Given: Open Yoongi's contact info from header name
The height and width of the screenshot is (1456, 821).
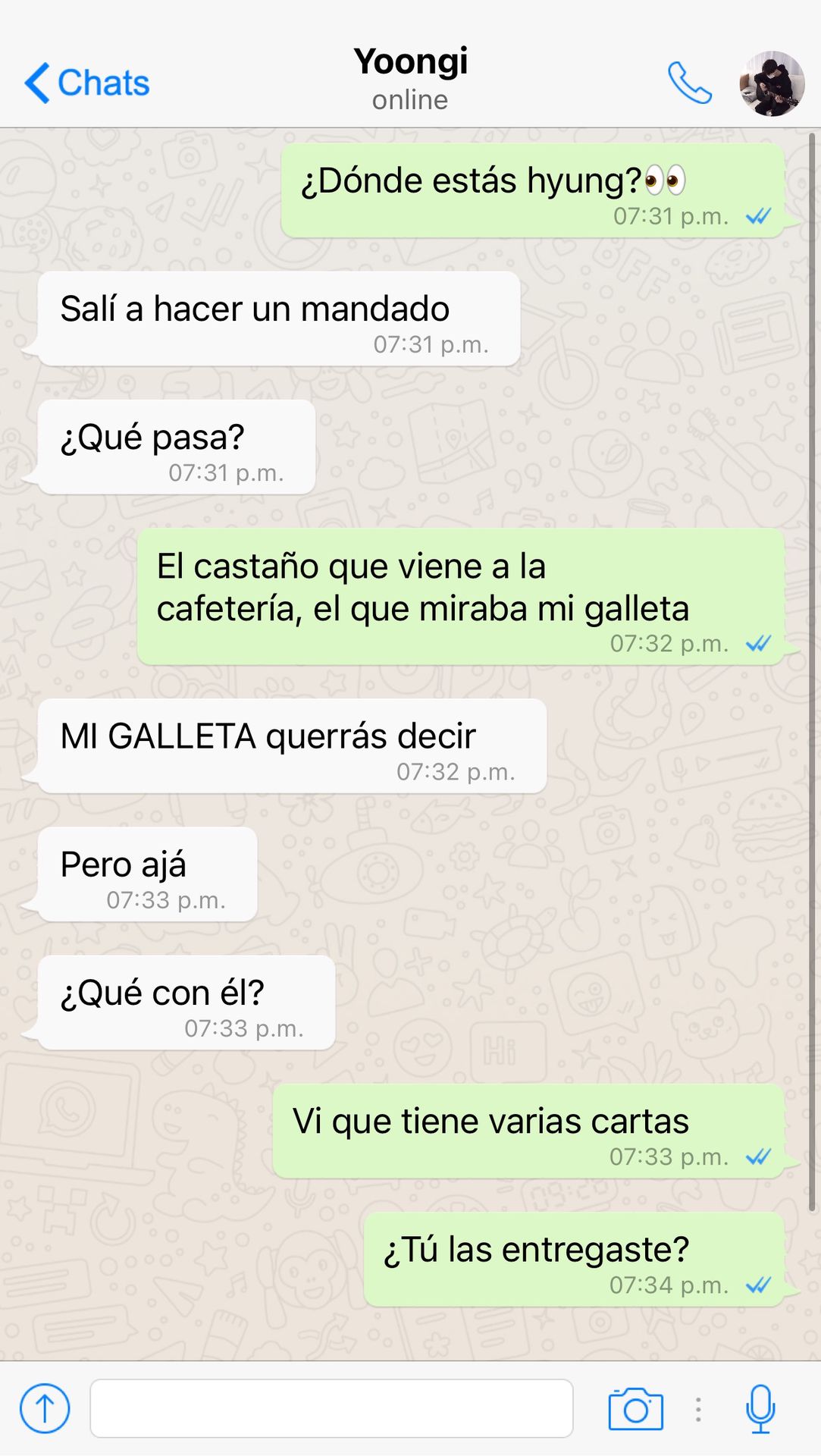Looking at the screenshot, I should point(410,62).
